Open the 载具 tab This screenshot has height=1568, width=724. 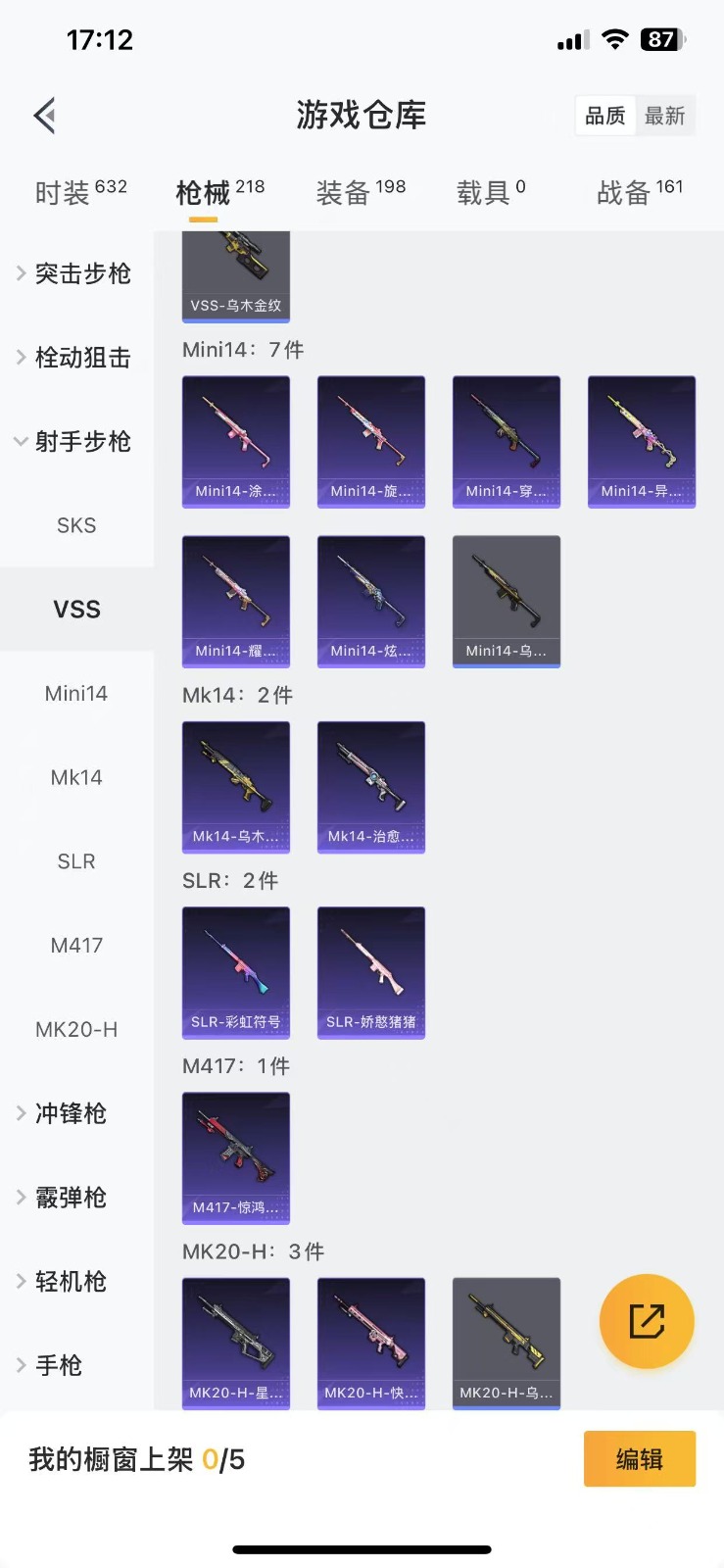pos(490,192)
